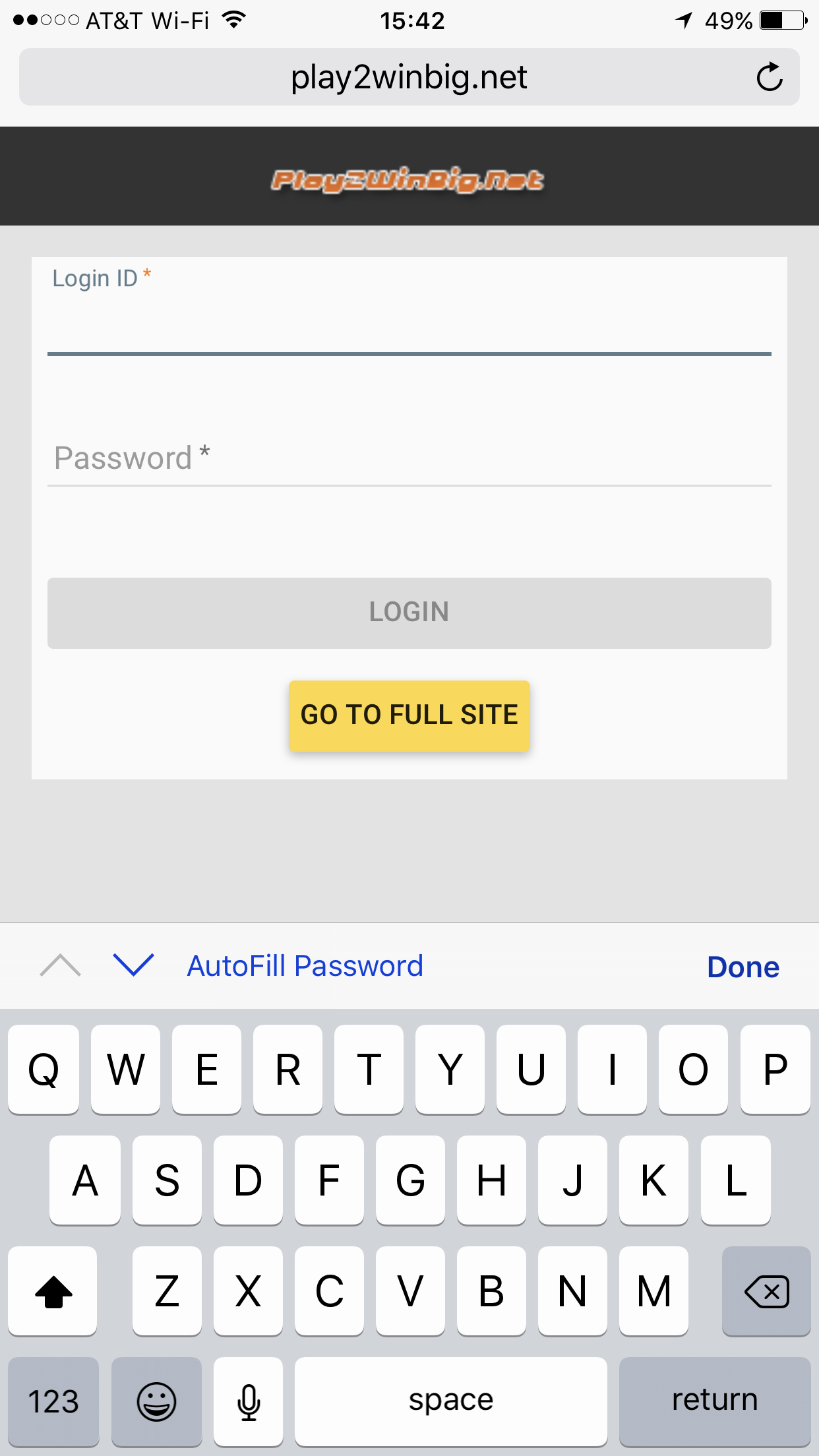Viewport: 819px width, 1456px height.
Task: Dismiss the keyboard with Done
Action: 743,967
